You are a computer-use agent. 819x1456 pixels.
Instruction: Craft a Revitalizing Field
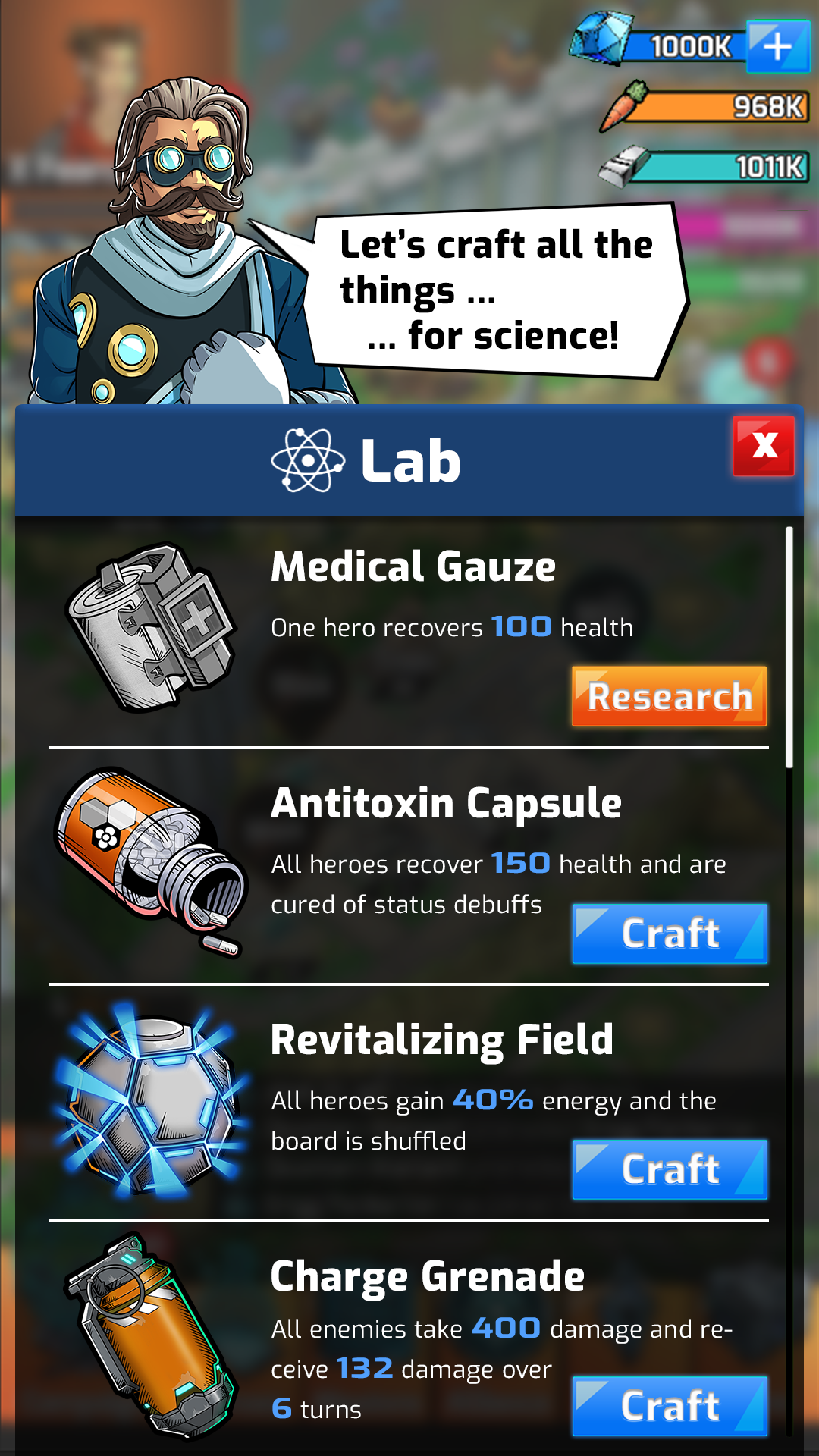point(669,1169)
